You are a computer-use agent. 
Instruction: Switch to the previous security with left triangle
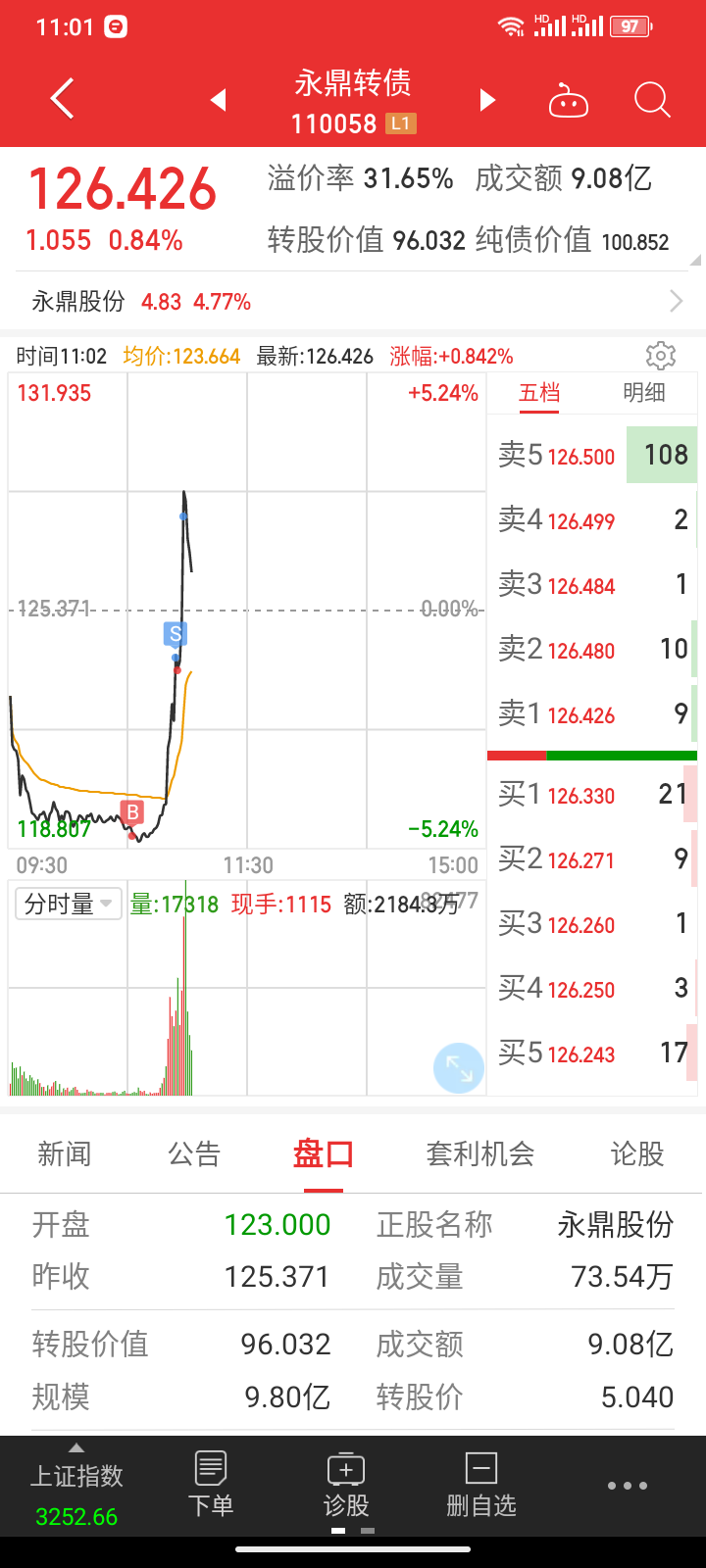(218, 100)
